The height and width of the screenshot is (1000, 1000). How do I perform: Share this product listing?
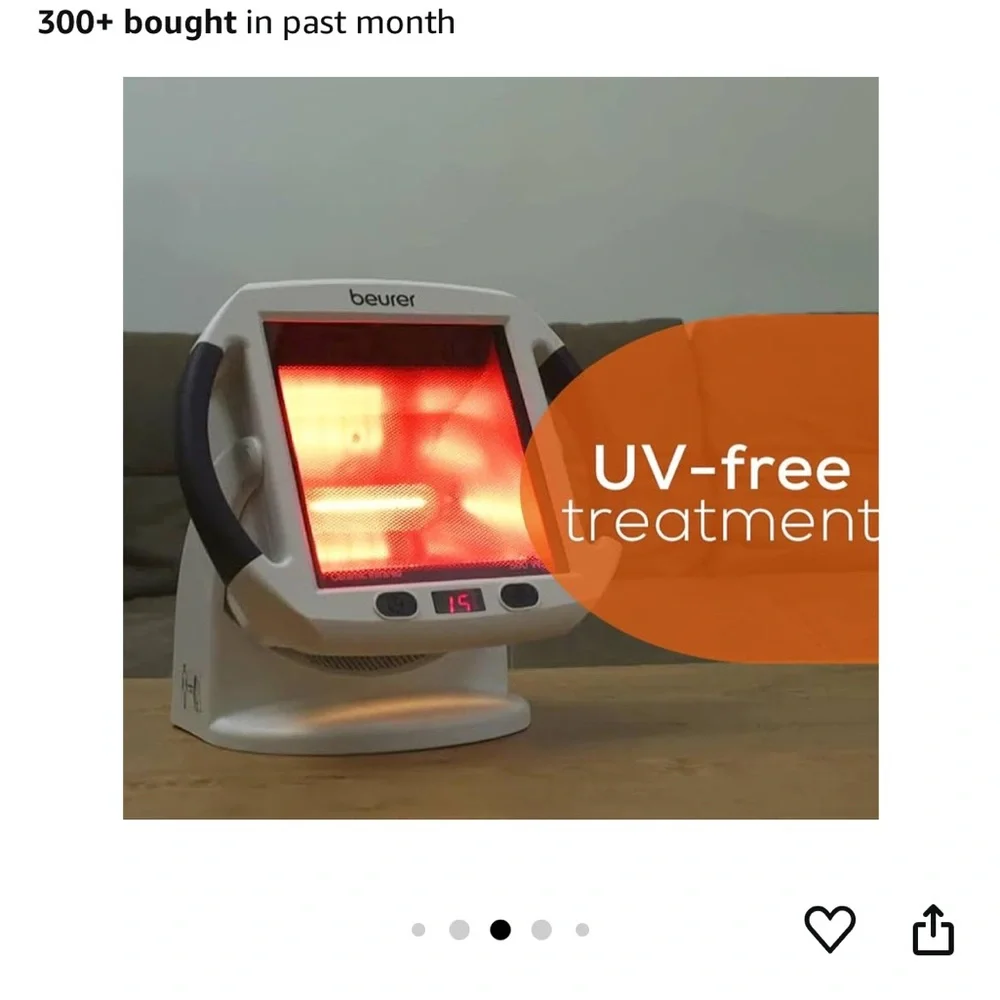933,930
